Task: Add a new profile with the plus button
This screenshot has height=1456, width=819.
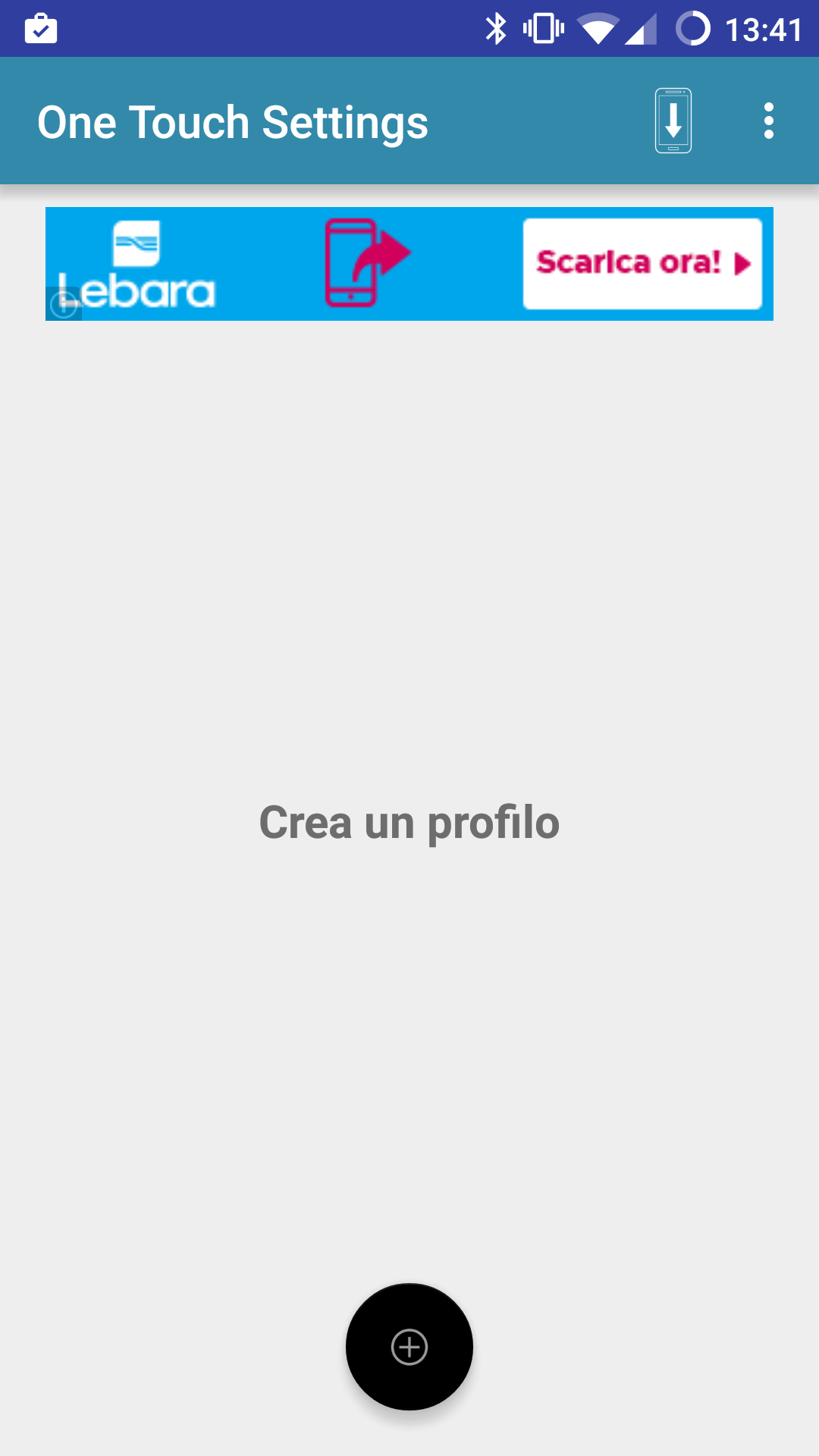Action: (x=409, y=1347)
